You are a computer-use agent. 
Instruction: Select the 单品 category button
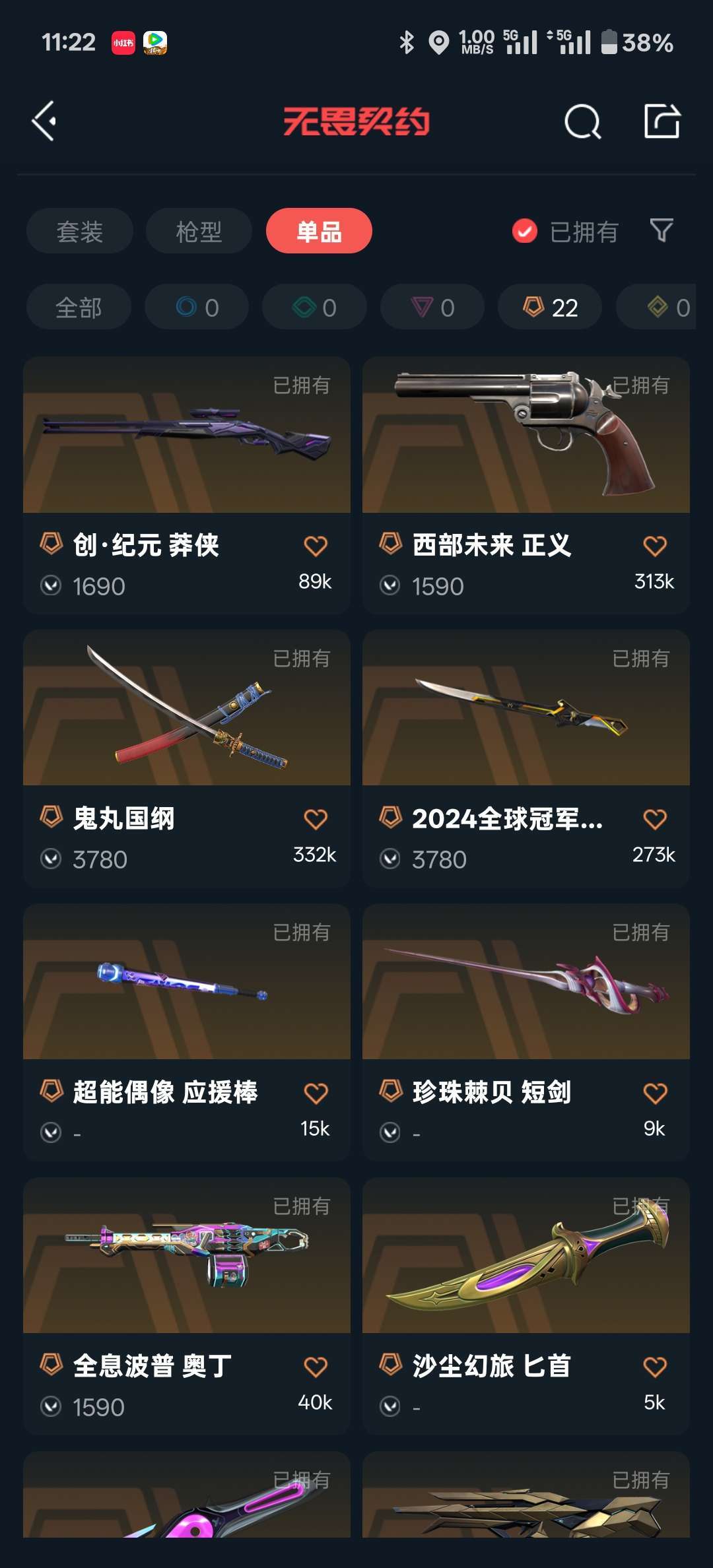pyautogui.click(x=319, y=231)
